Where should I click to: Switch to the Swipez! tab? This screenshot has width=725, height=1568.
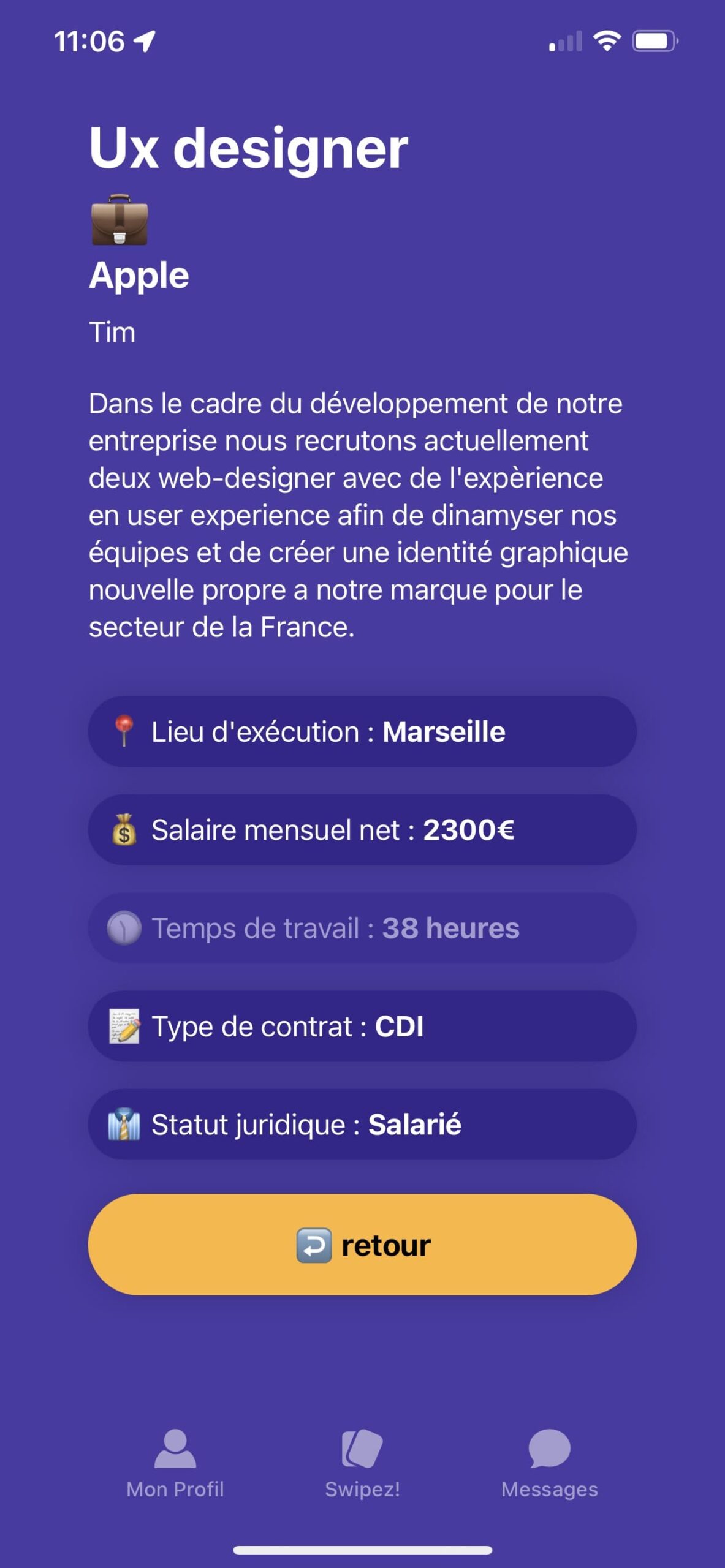pos(362,1464)
